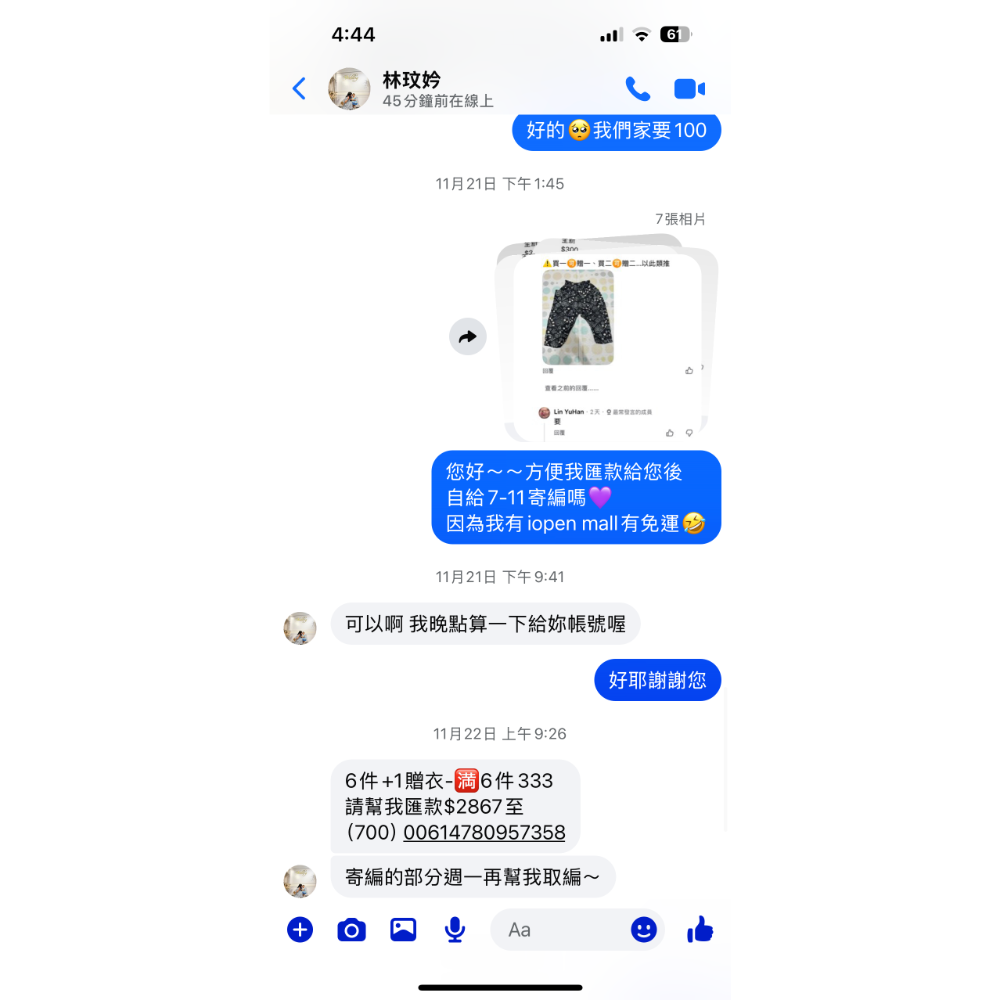The width and height of the screenshot is (1000, 1000).
Task: Open the camera to take a photo
Action: coord(351,930)
